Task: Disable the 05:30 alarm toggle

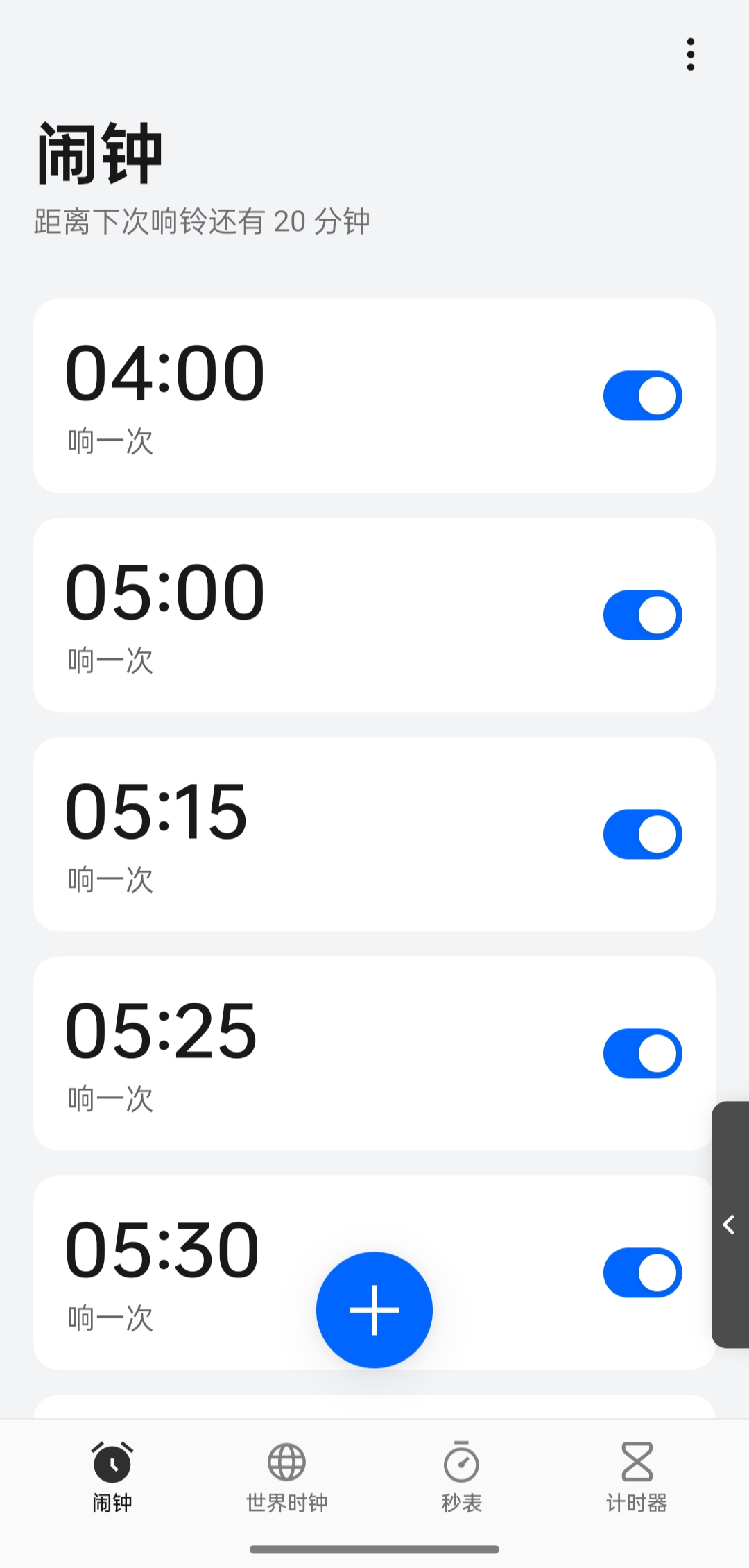Action: [643, 1272]
